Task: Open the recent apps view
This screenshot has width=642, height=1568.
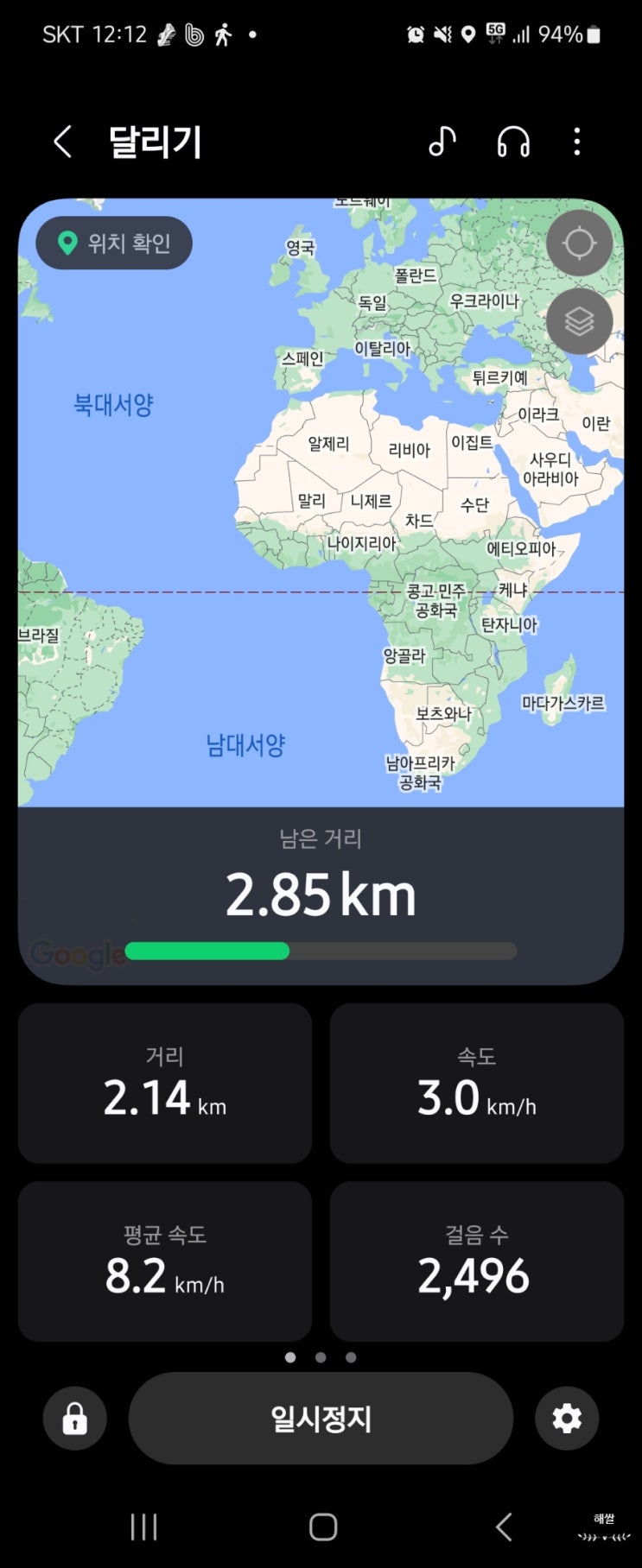Action: (x=143, y=1527)
